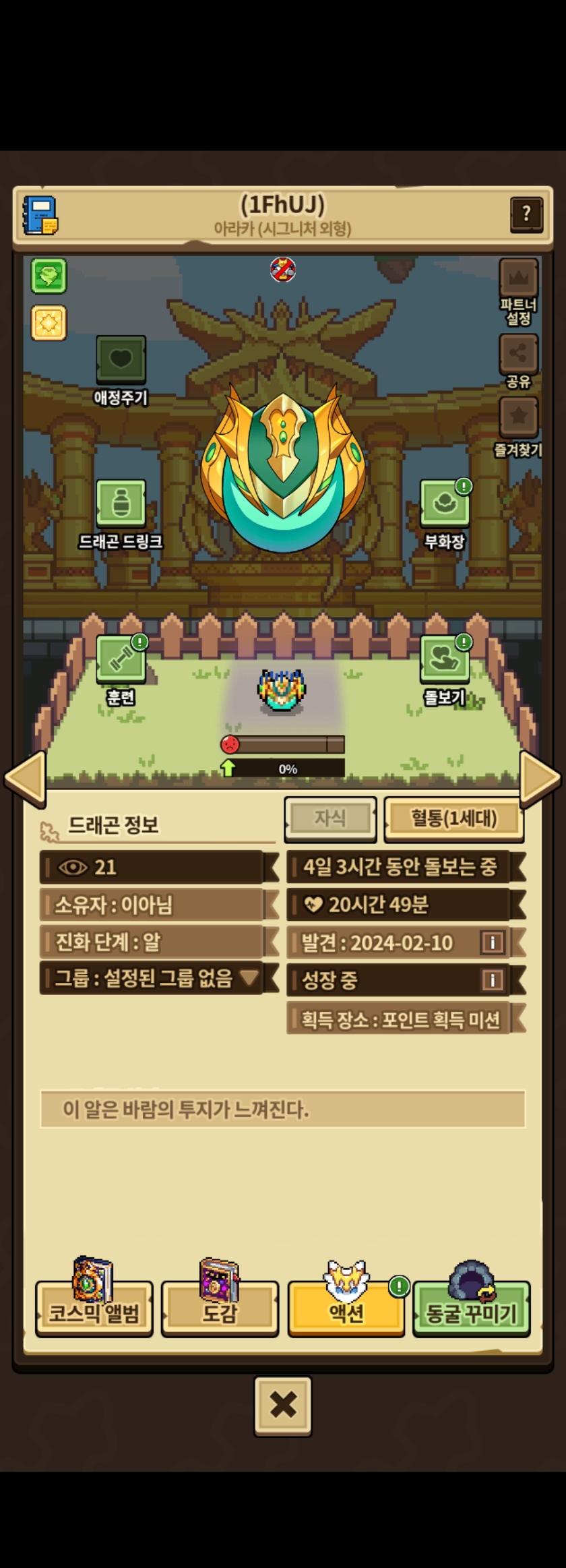The height and width of the screenshot is (1568, 566).
Task: Close the dragon info window
Action: pos(283,1406)
